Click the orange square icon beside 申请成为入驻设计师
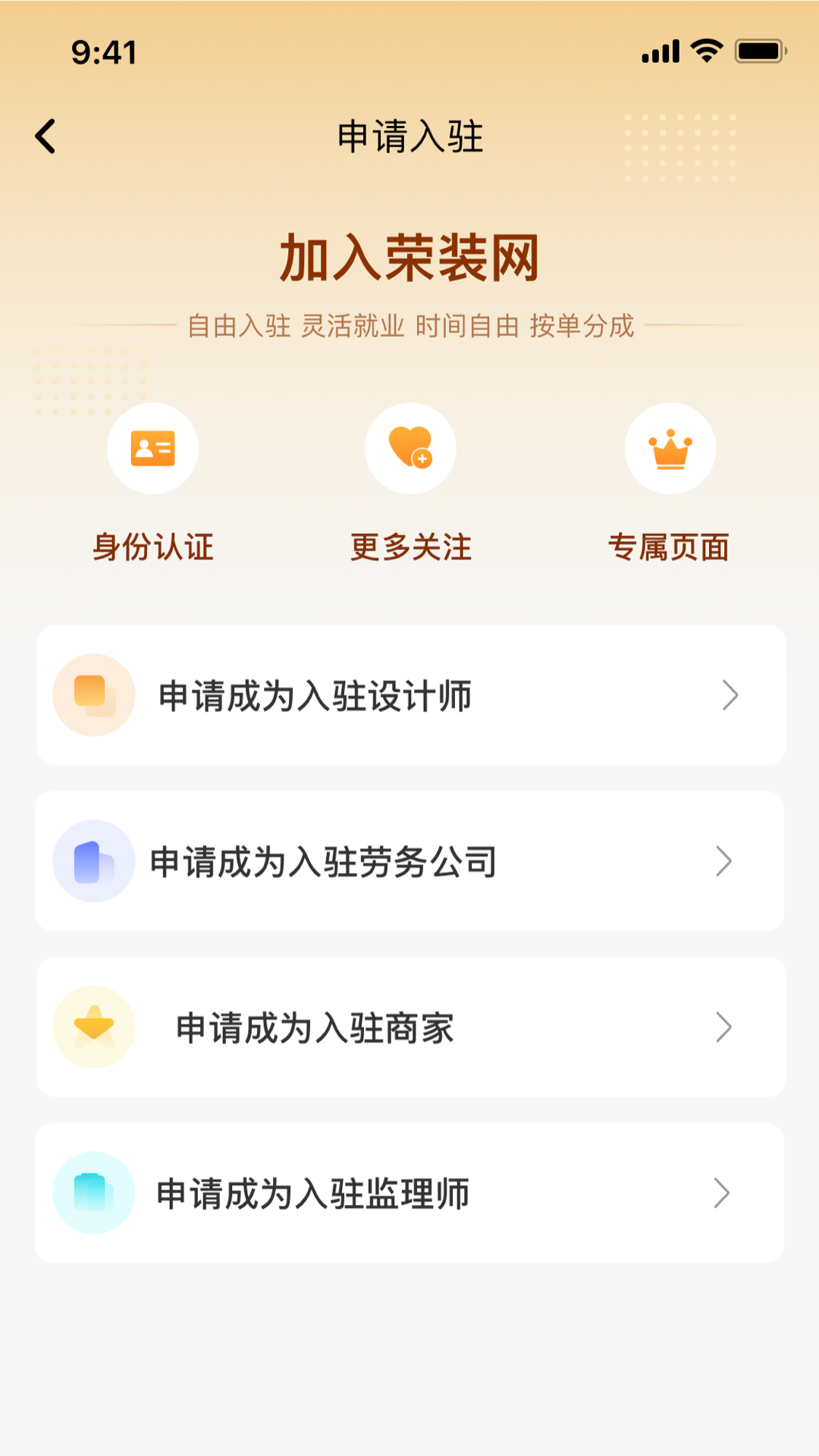Viewport: 819px width, 1456px height. click(x=93, y=694)
